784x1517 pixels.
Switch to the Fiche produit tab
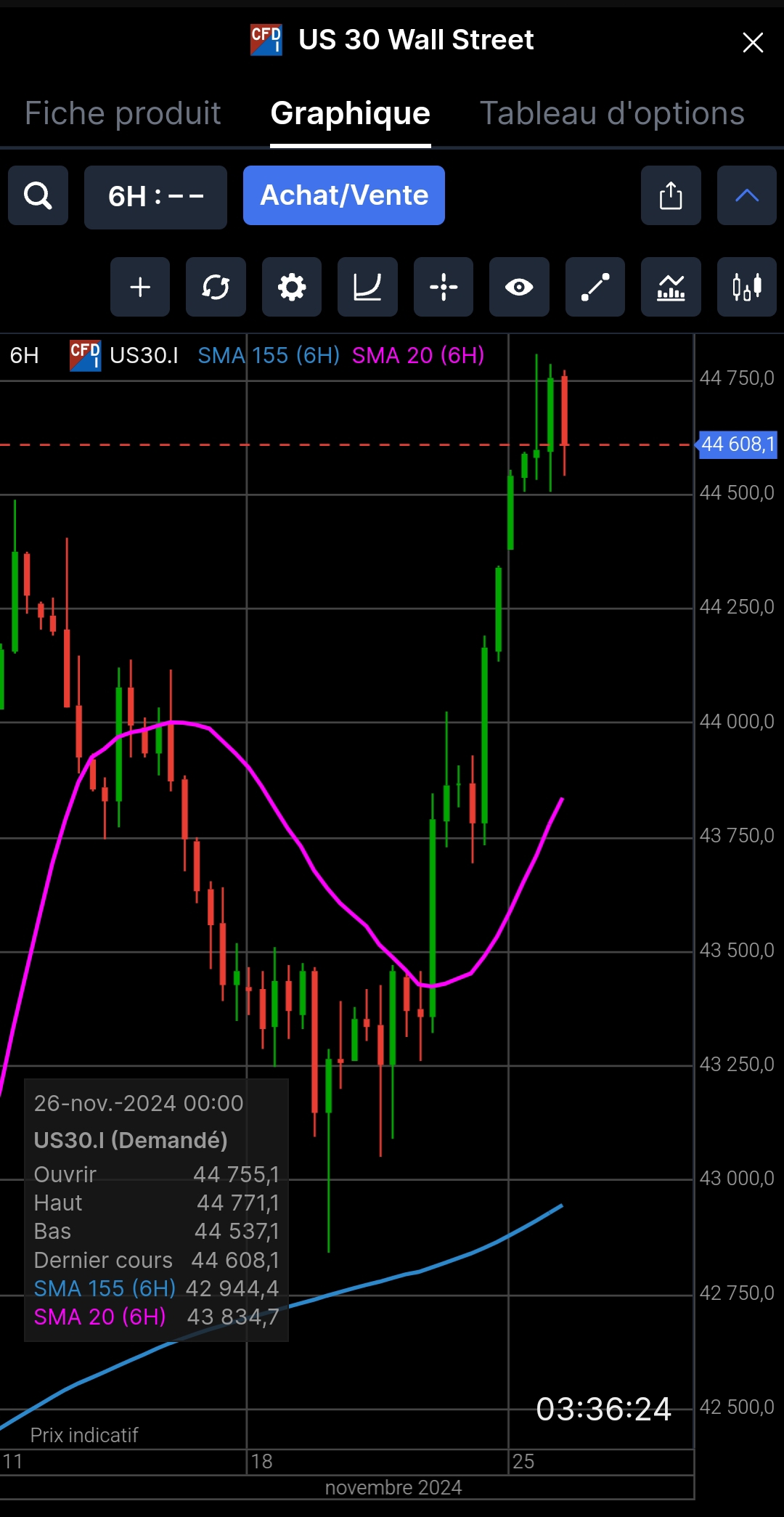click(x=123, y=113)
